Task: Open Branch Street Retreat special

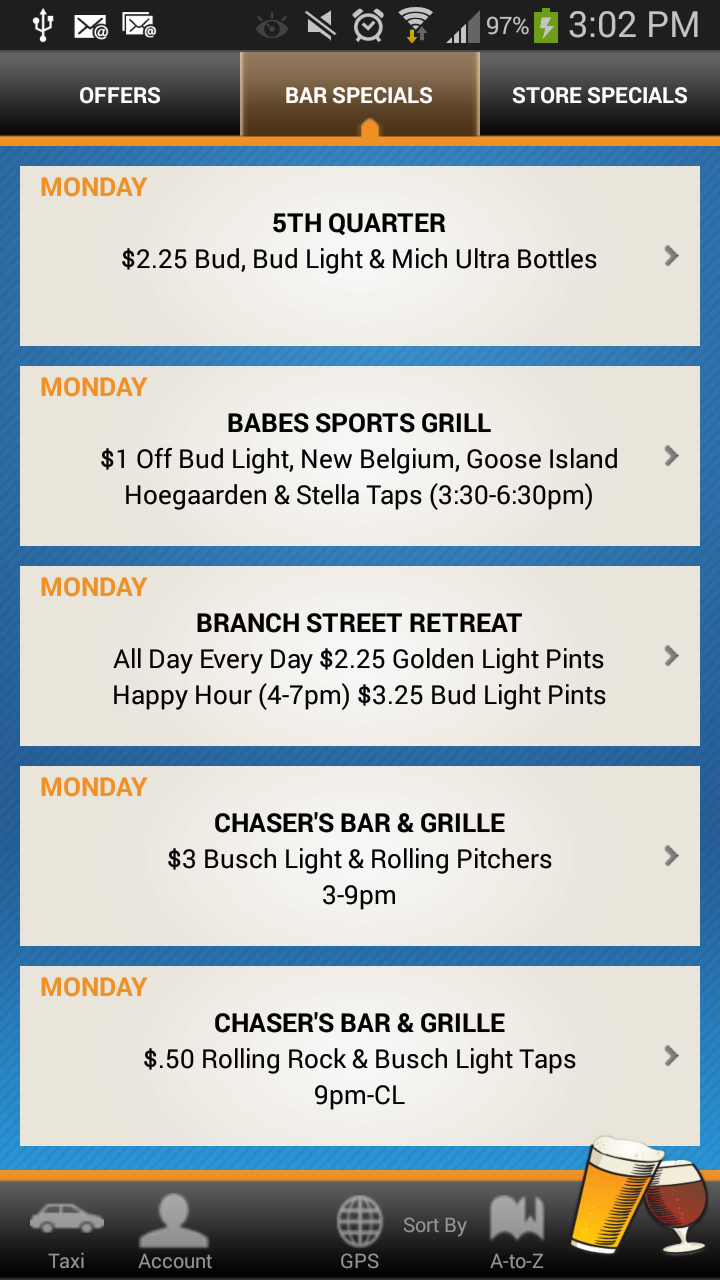Action: coord(360,656)
